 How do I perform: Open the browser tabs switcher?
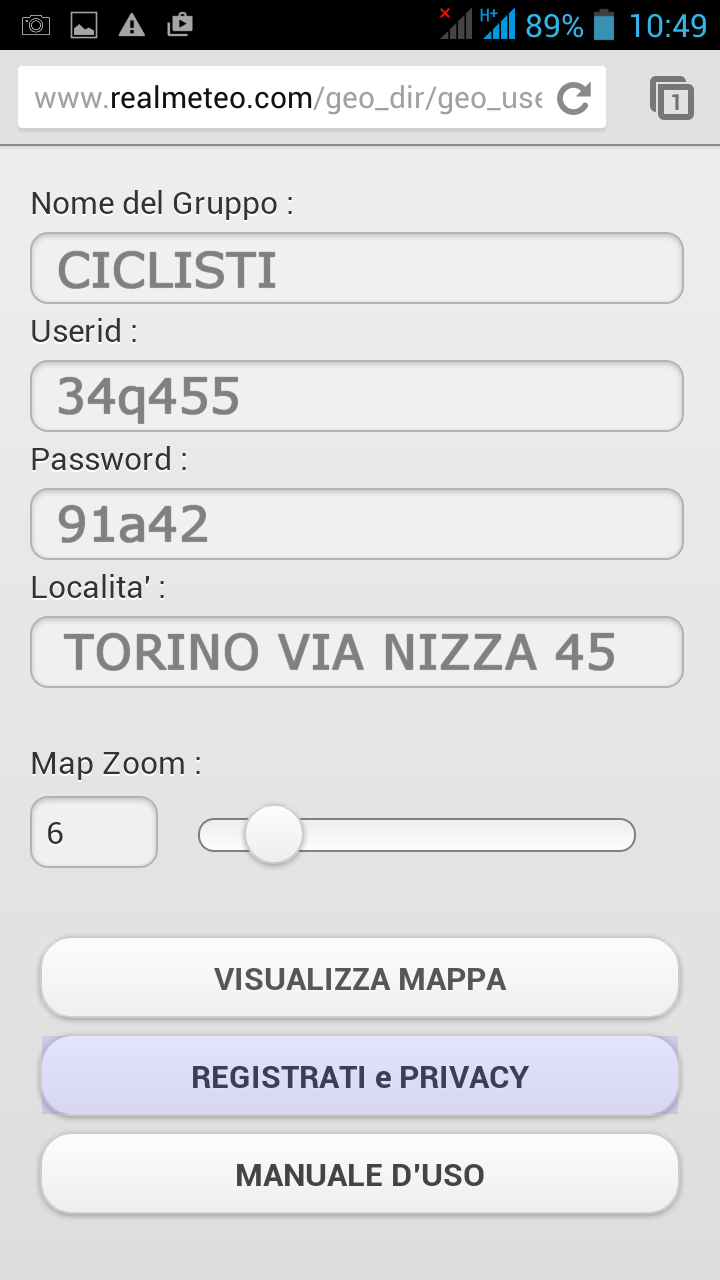point(671,98)
